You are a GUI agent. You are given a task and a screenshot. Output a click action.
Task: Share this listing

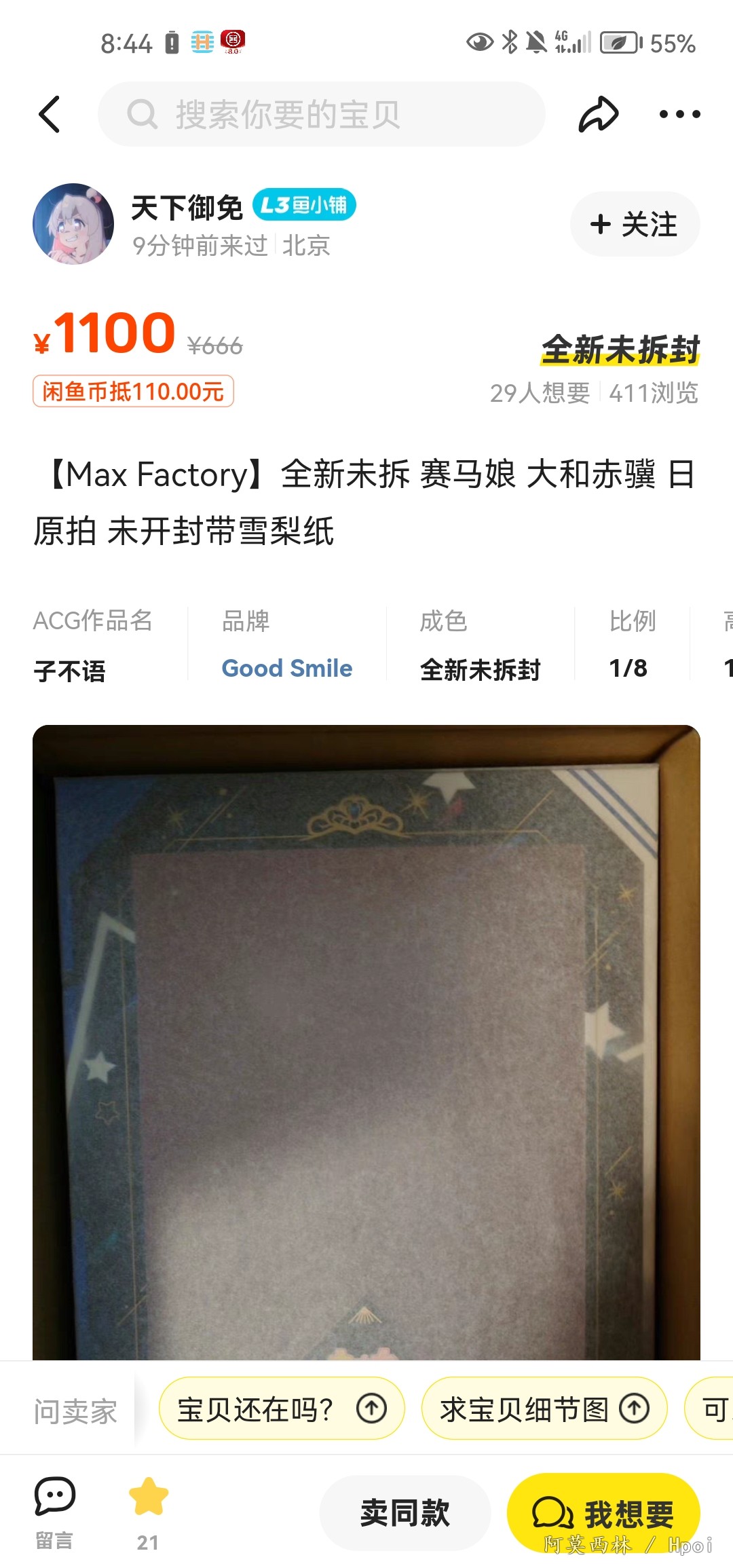598,114
